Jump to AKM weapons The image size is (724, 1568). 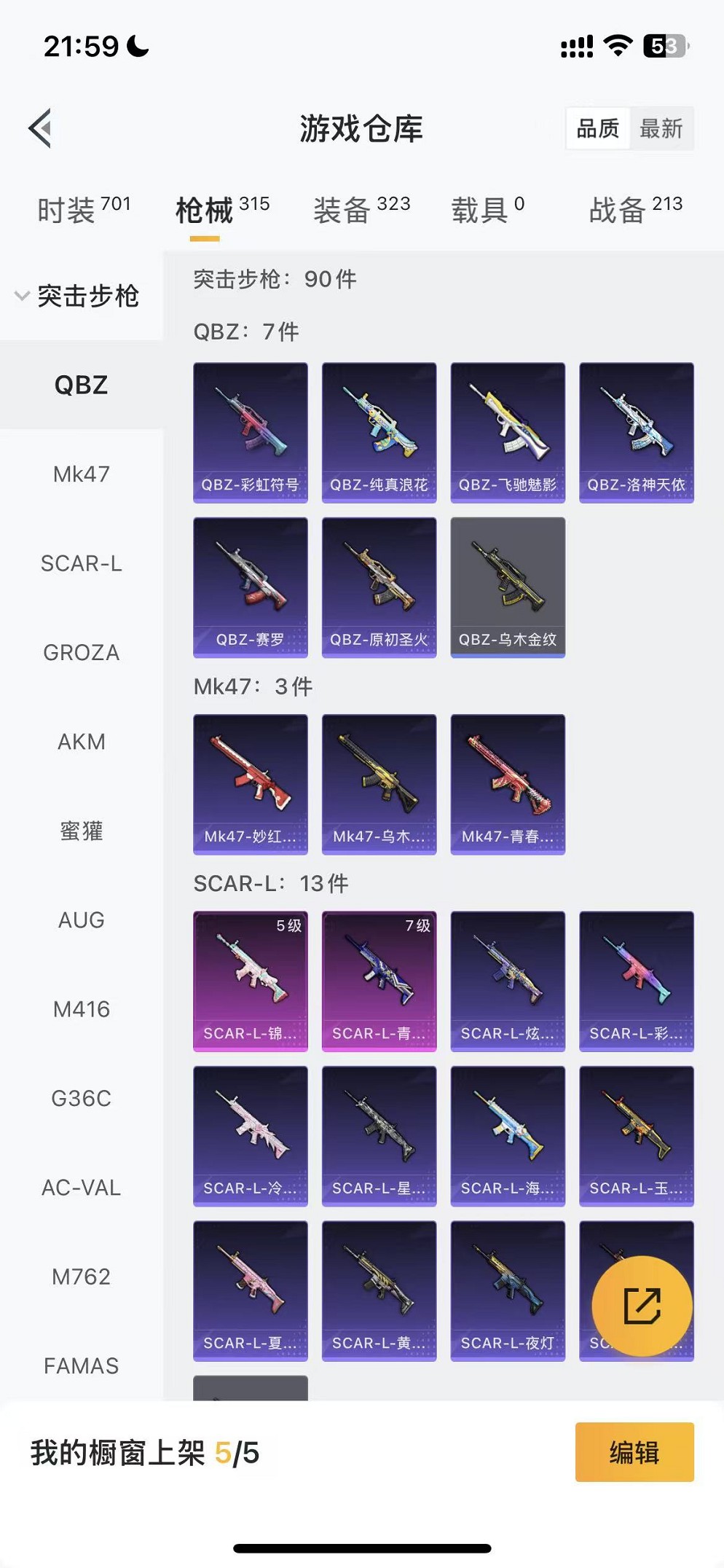[81, 742]
